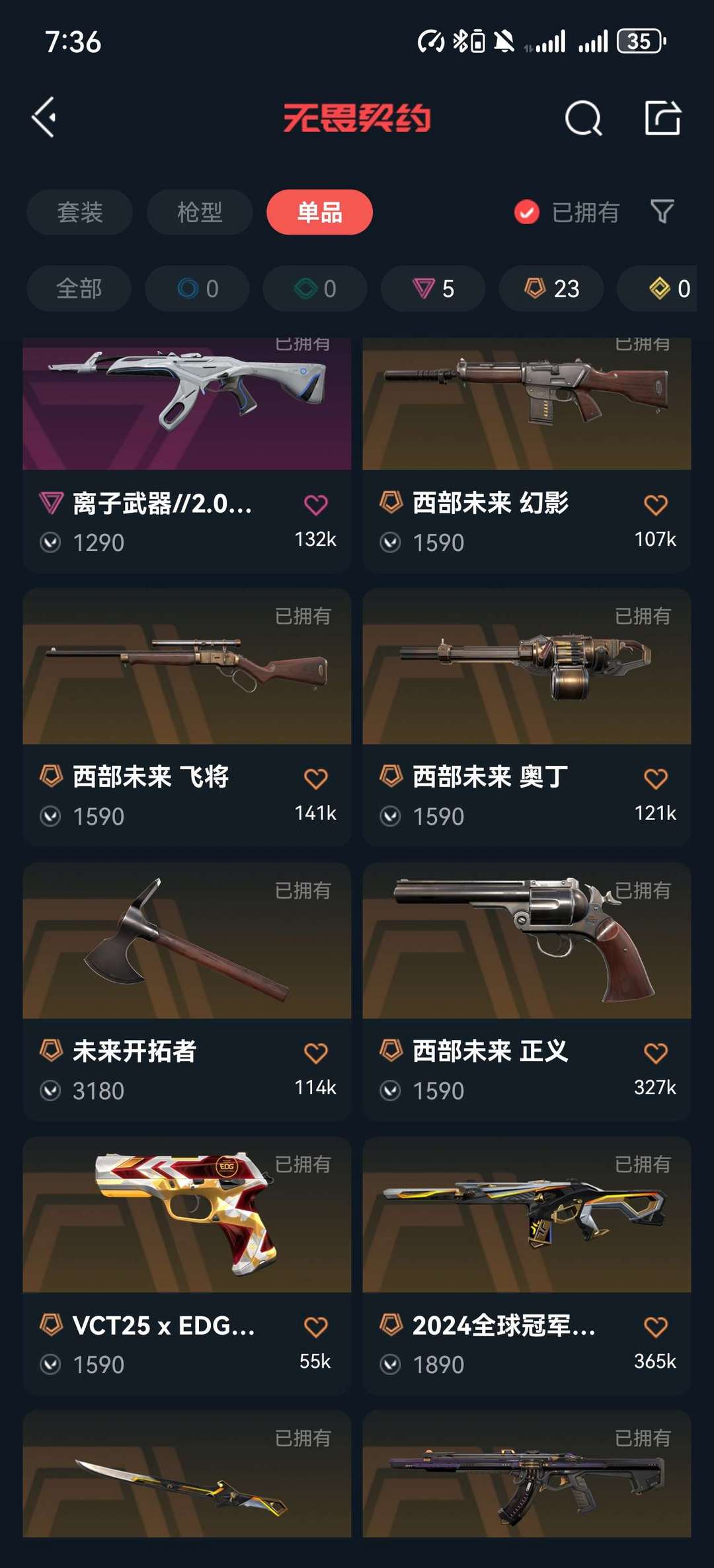
Task: Open the 2024全球冠军 skin card
Action: [x=527, y=1265]
